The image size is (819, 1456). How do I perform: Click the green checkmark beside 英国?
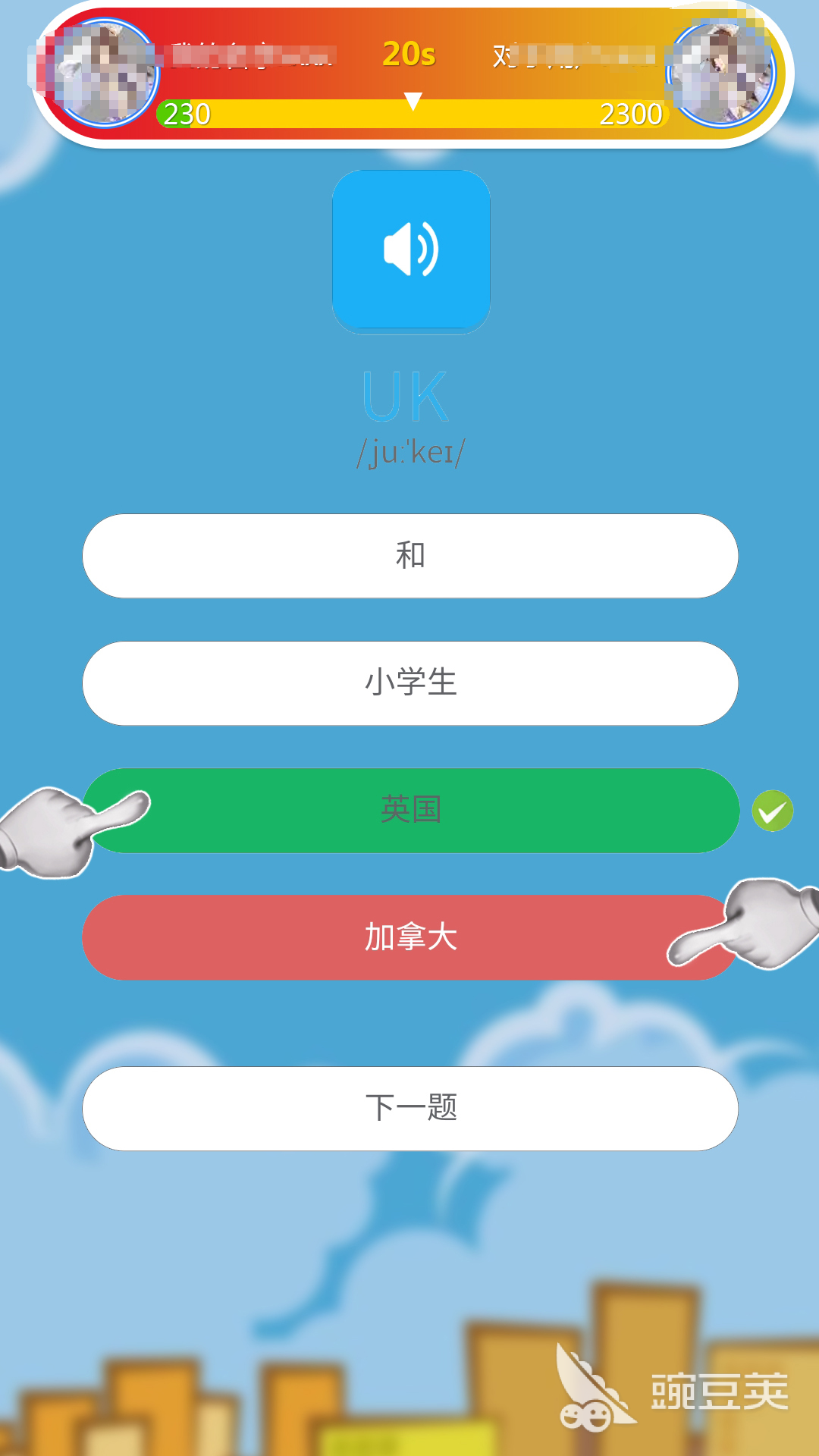coord(773,811)
